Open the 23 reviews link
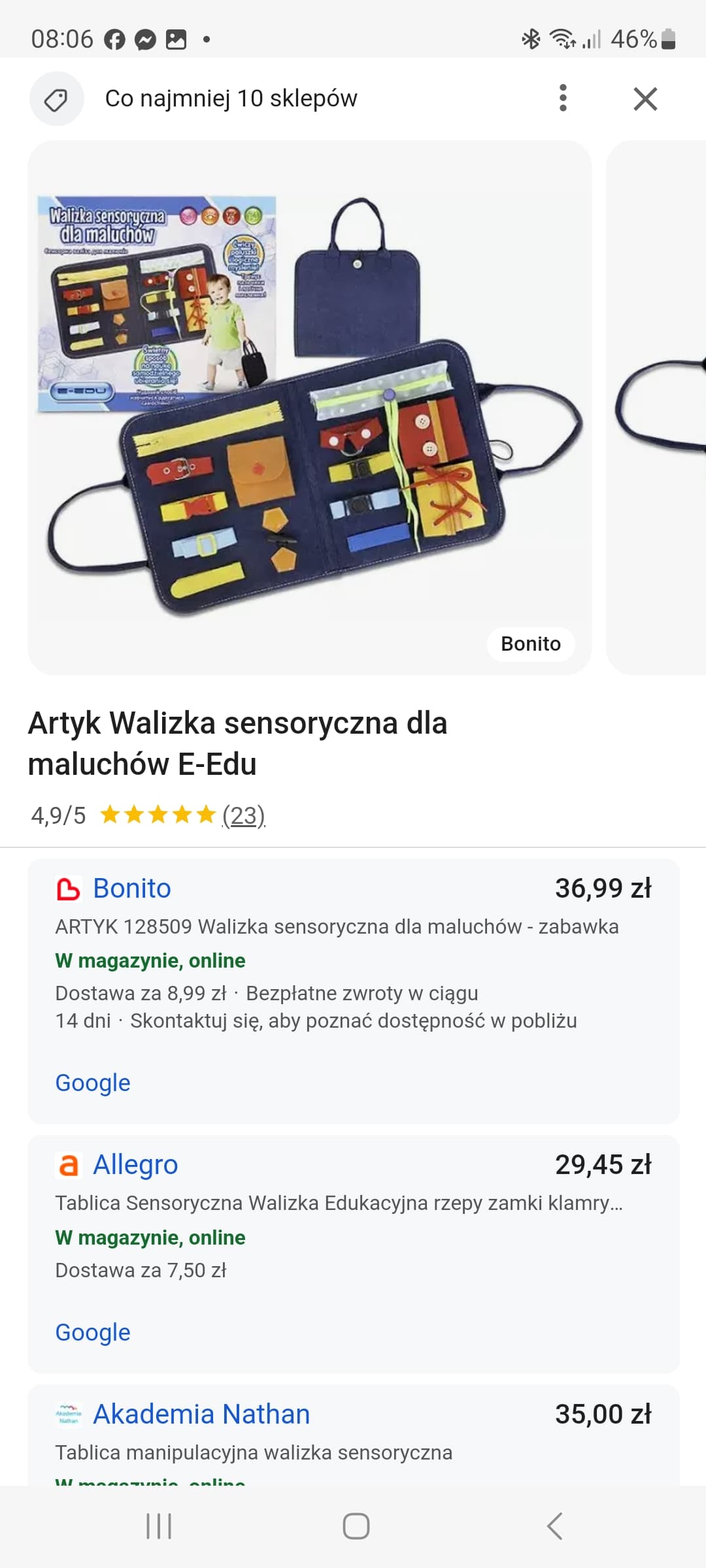706x1568 pixels. [x=243, y=815]
